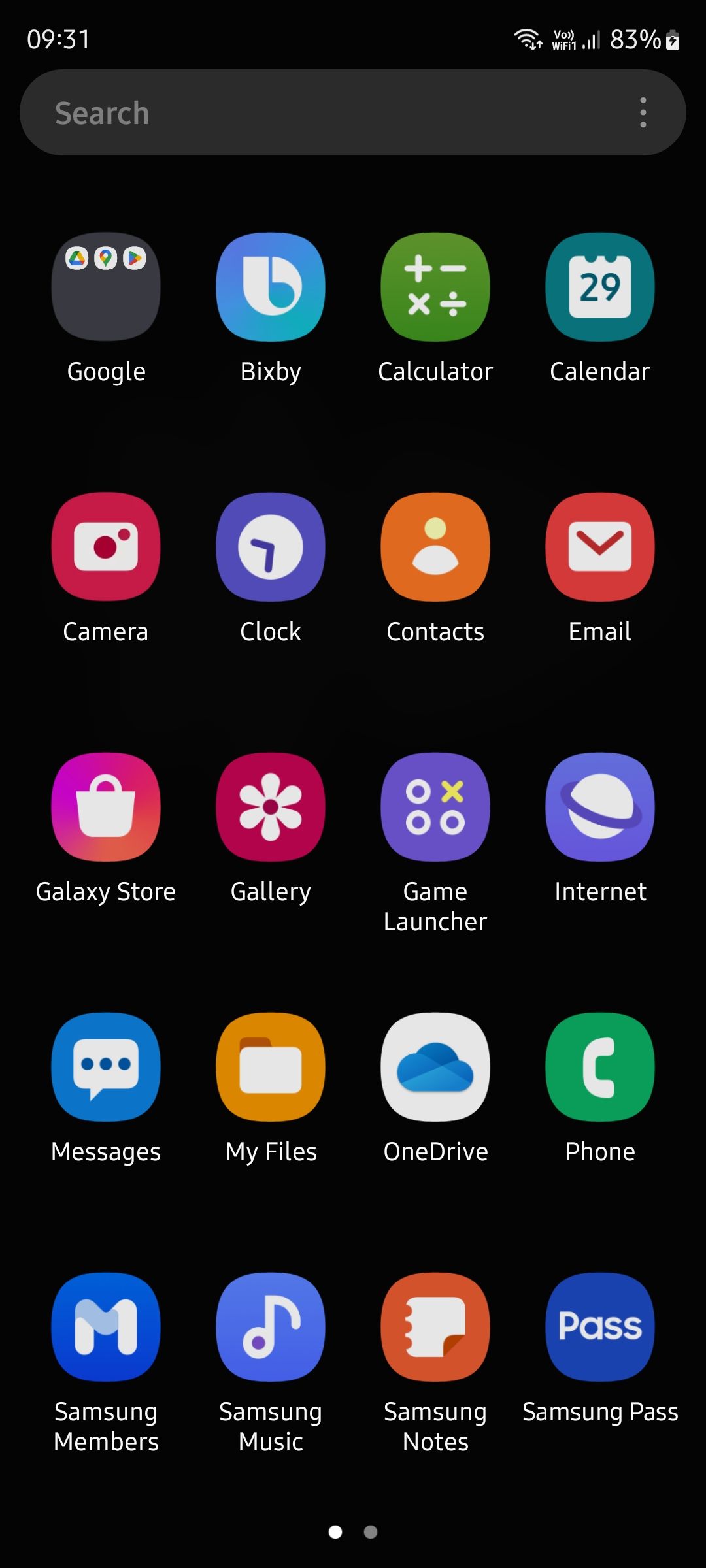Open the Clock app
The height and width of the screenshot is (1568, 706).
[271, 547]
